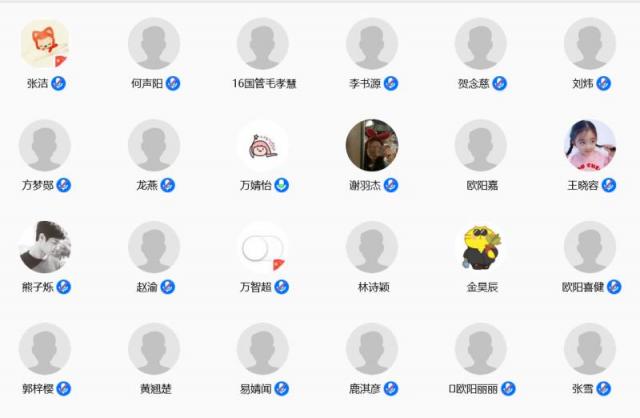
Task: Select participant 赵渝
Action: 154,248
